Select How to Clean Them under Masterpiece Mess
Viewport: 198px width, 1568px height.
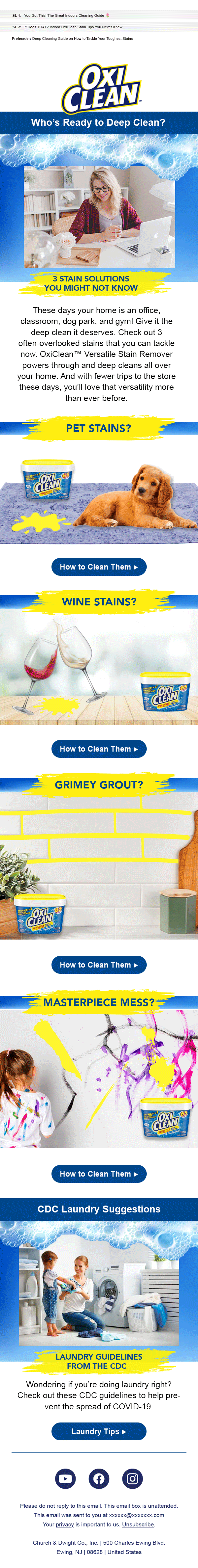[x=99, y=1174]
